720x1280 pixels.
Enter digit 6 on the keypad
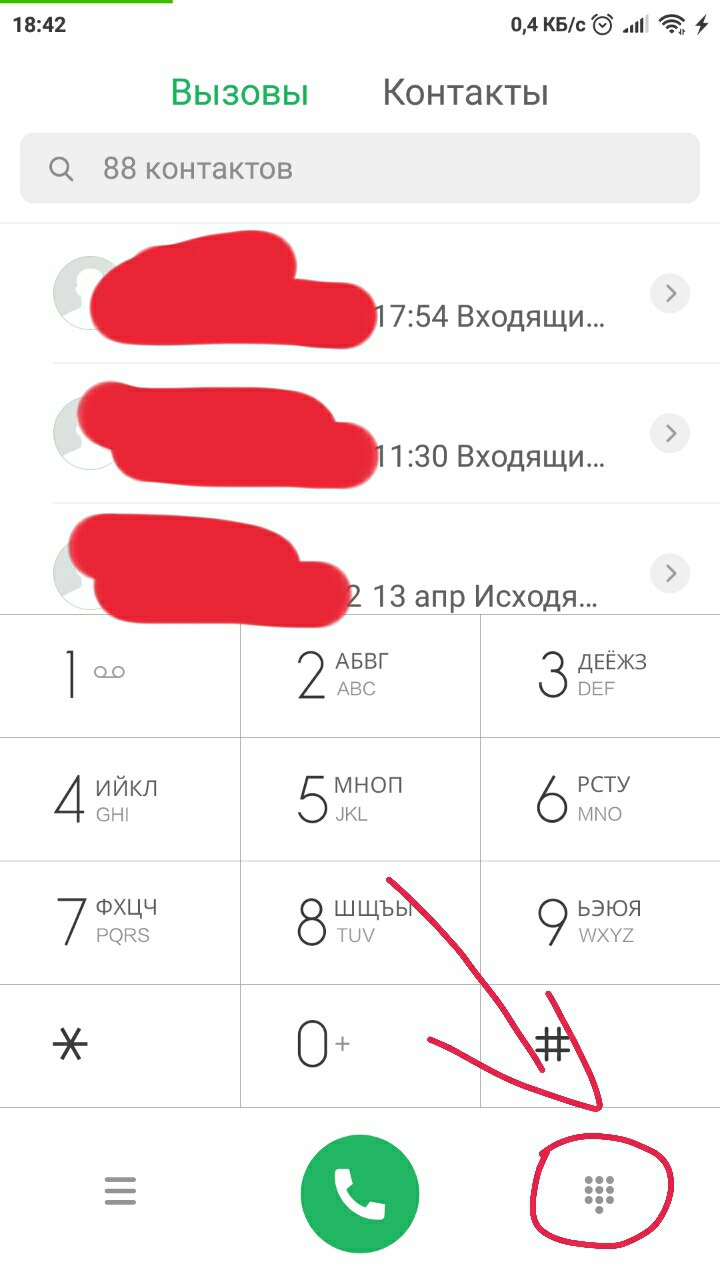click(x=600, y=799)
